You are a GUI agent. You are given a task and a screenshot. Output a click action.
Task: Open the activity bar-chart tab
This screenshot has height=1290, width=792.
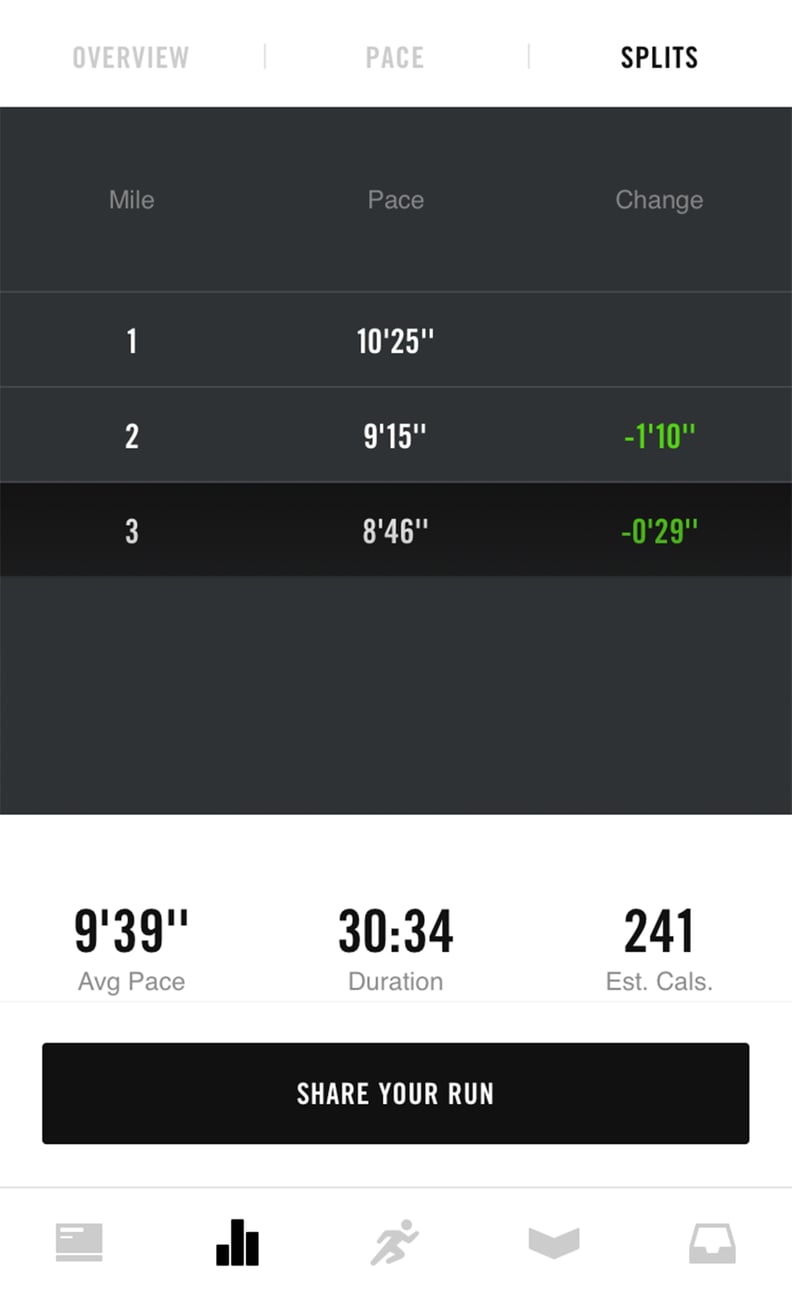[x=237, y=1243]
